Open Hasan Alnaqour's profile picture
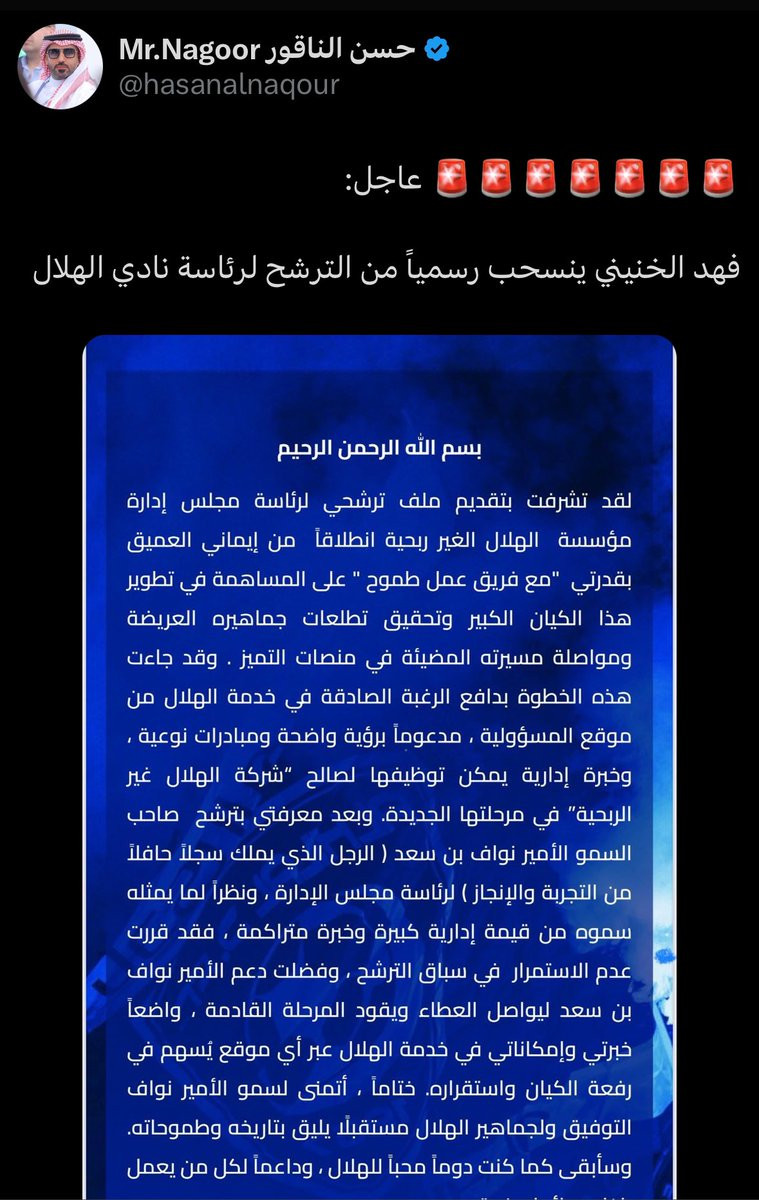Viewport: 759px width, 1200px height. coord(60,67)
